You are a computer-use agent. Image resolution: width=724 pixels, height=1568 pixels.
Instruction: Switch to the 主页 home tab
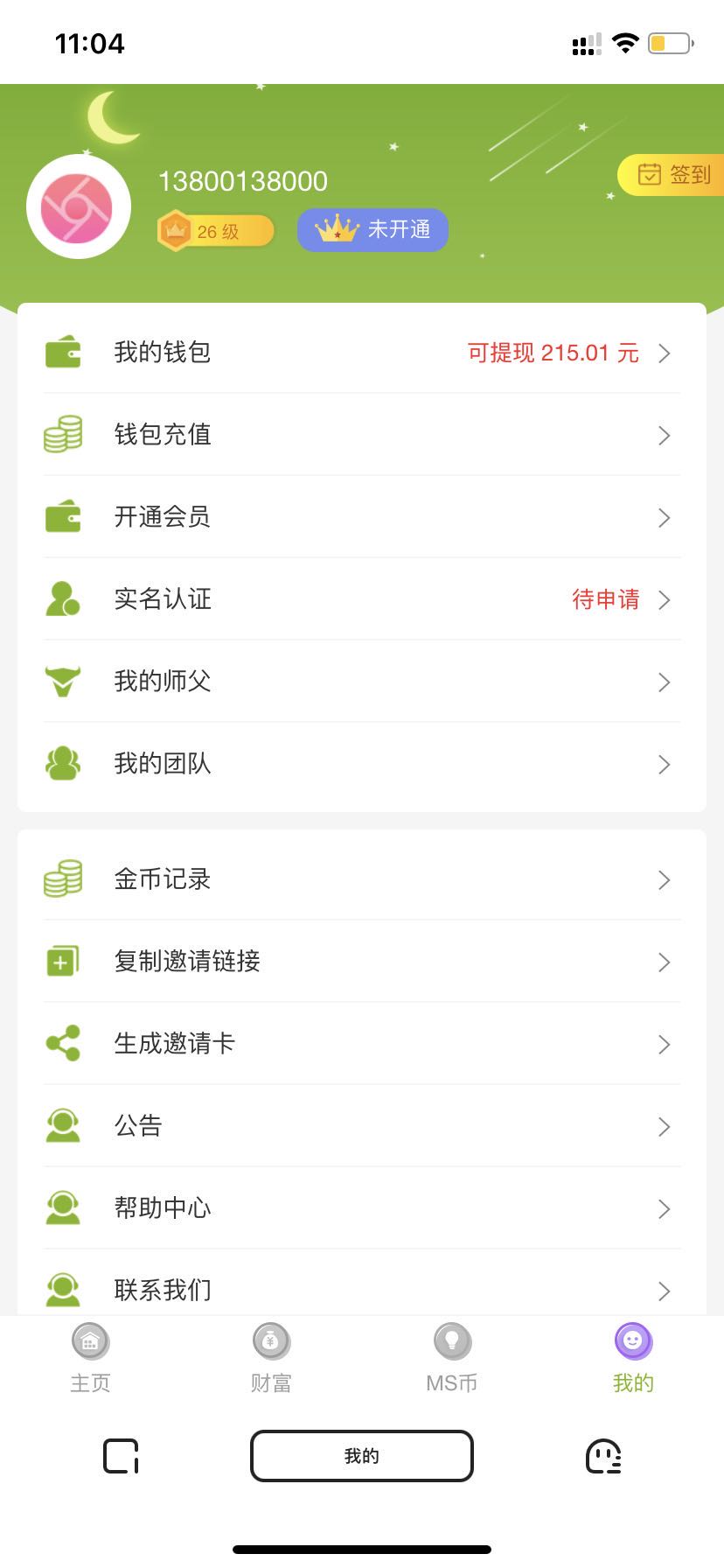click(x=90, y=1358)
